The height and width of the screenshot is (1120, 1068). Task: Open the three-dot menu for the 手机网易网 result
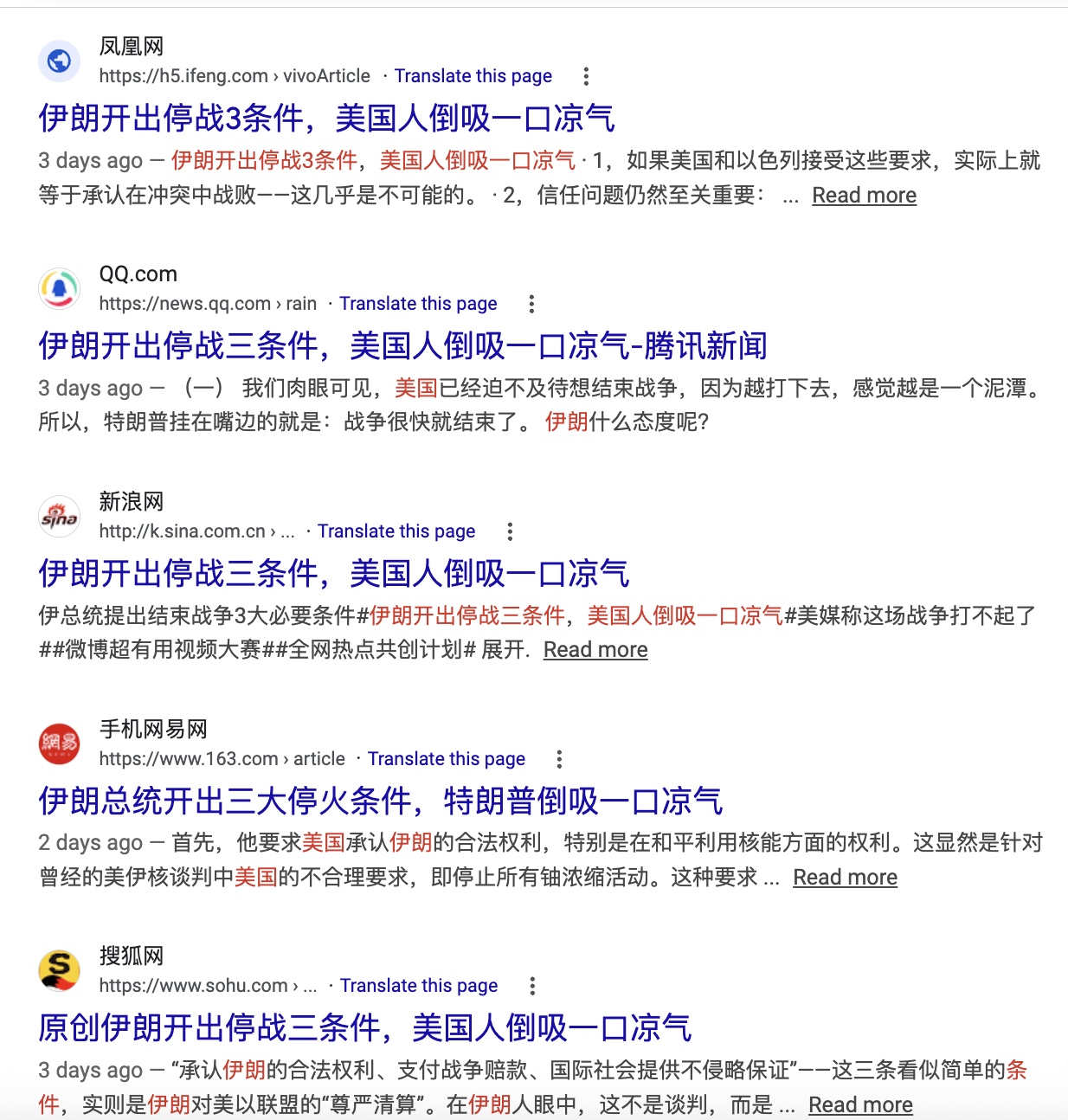point(559,759)
